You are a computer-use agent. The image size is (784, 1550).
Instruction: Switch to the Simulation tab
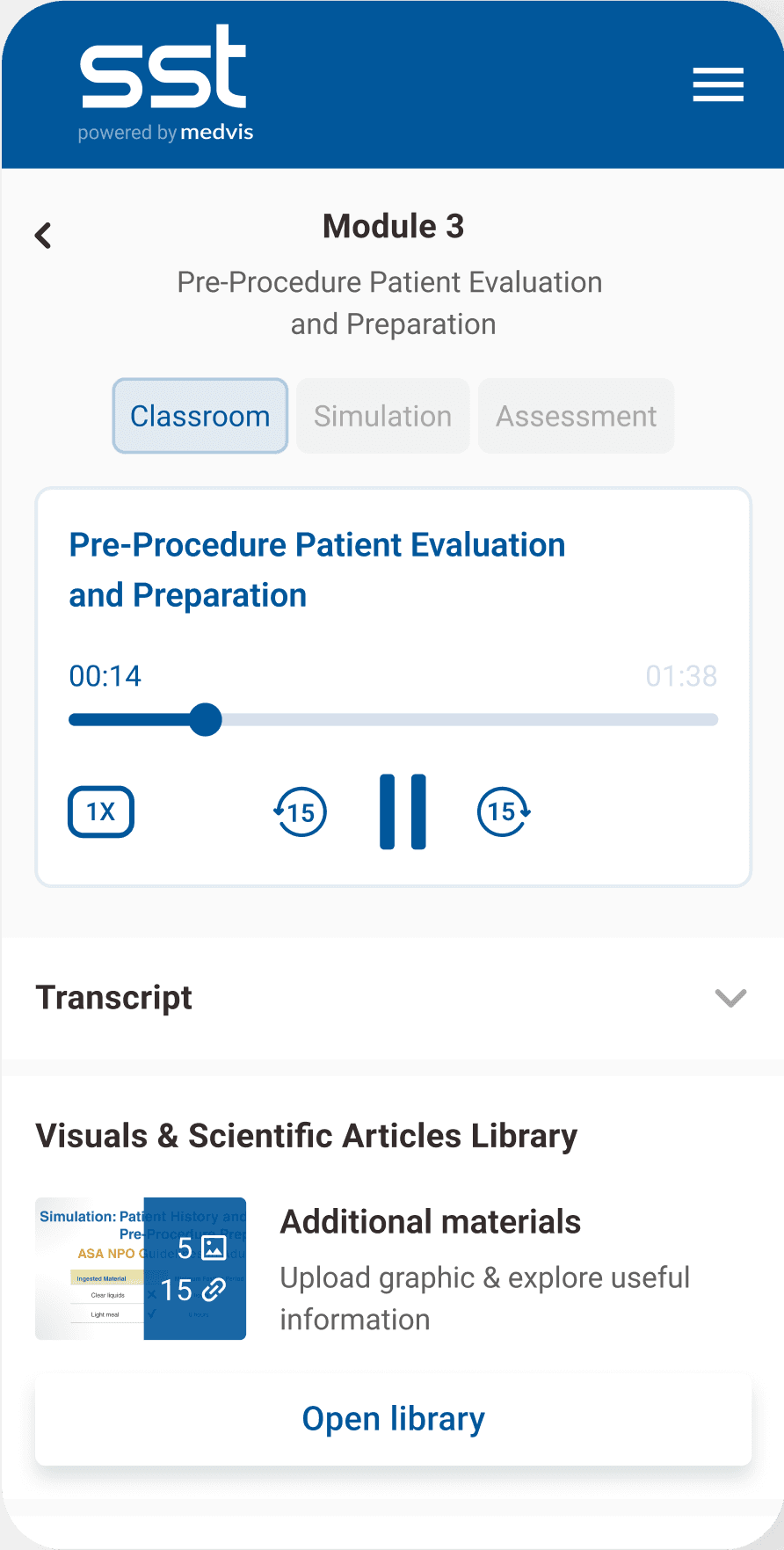coord(383,416)
